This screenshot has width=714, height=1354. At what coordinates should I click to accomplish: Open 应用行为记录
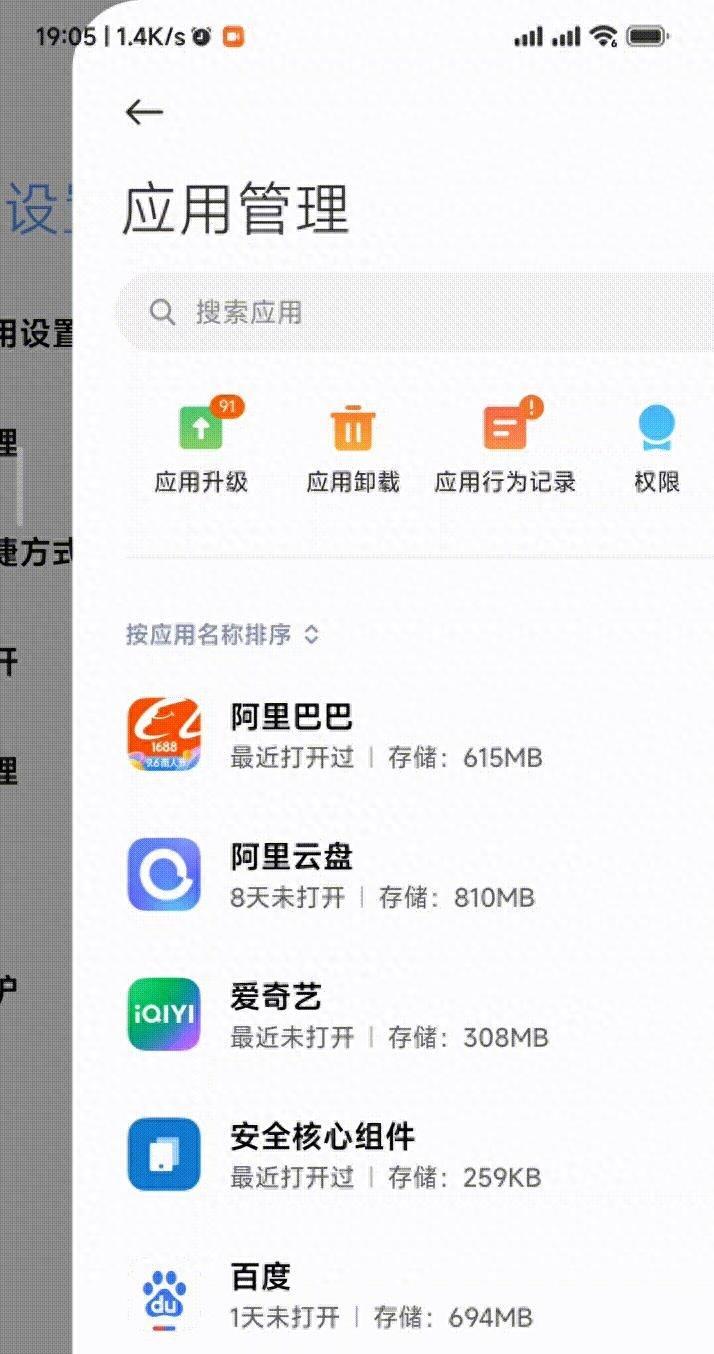[505, 448]
